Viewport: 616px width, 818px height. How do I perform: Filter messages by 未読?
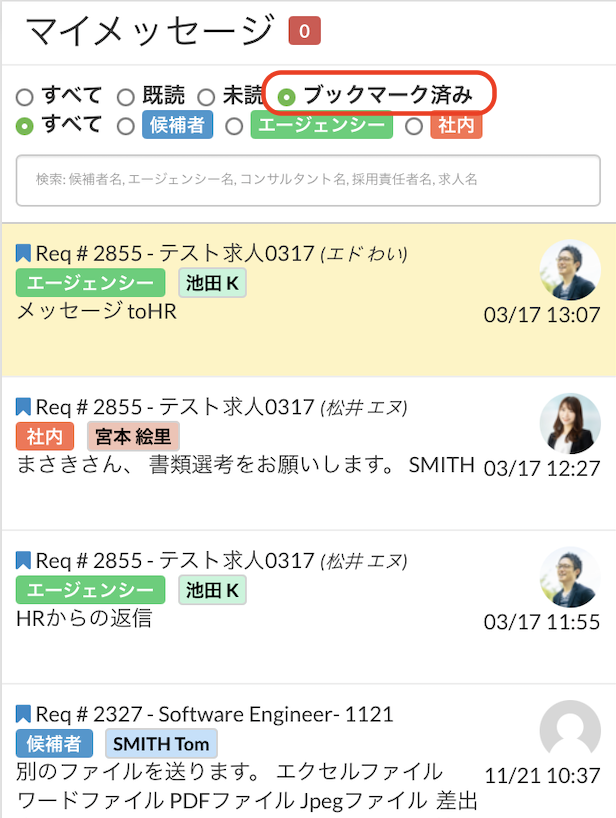coord(206,98)
